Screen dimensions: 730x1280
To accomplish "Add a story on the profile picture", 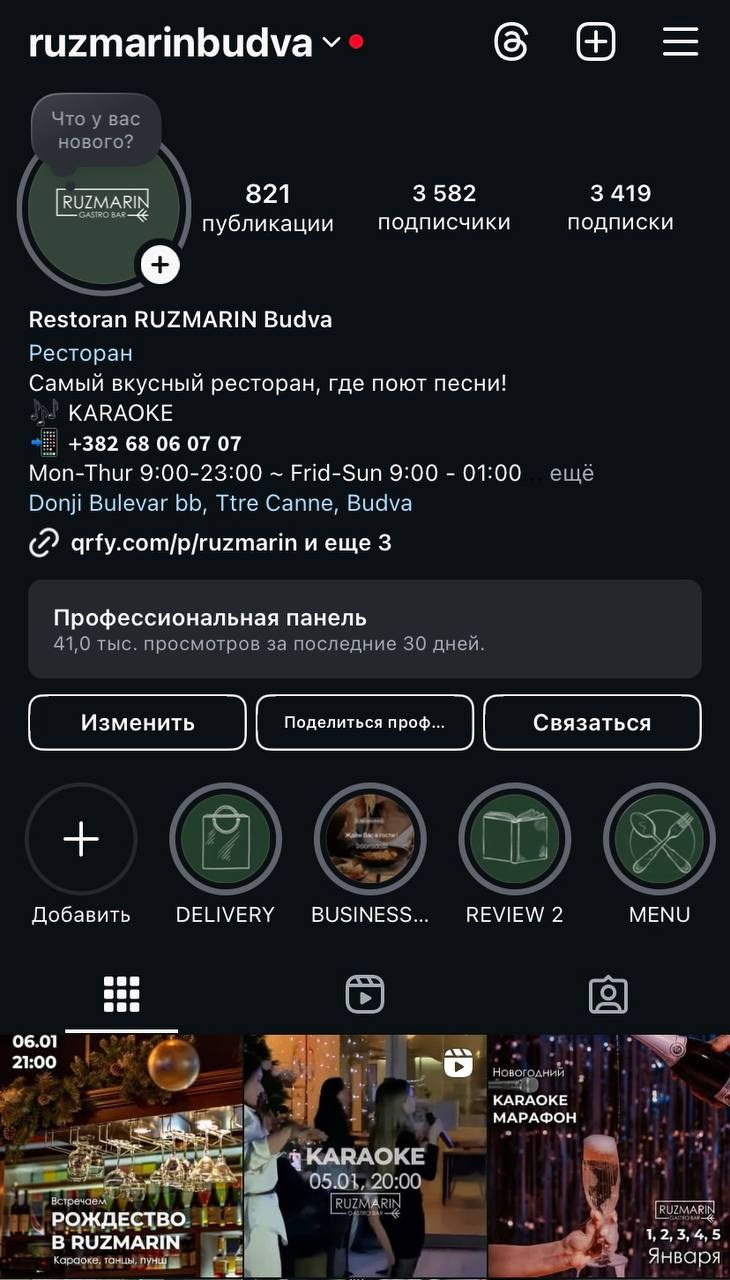I will pos(160,265).
